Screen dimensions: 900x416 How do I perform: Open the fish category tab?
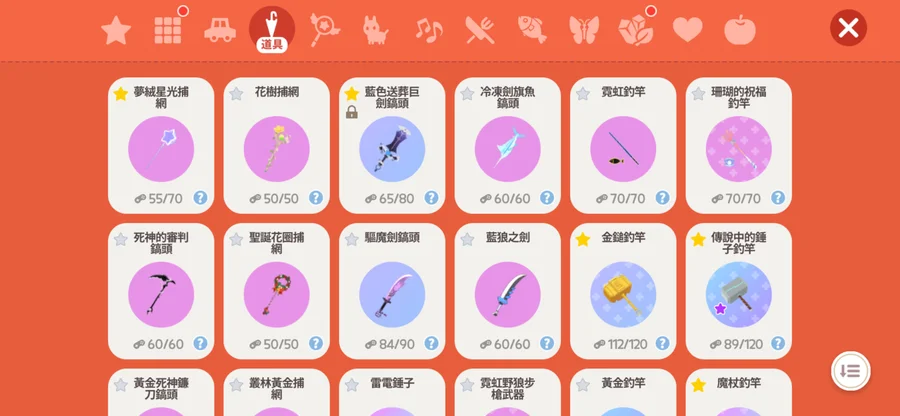click(532, 30)
